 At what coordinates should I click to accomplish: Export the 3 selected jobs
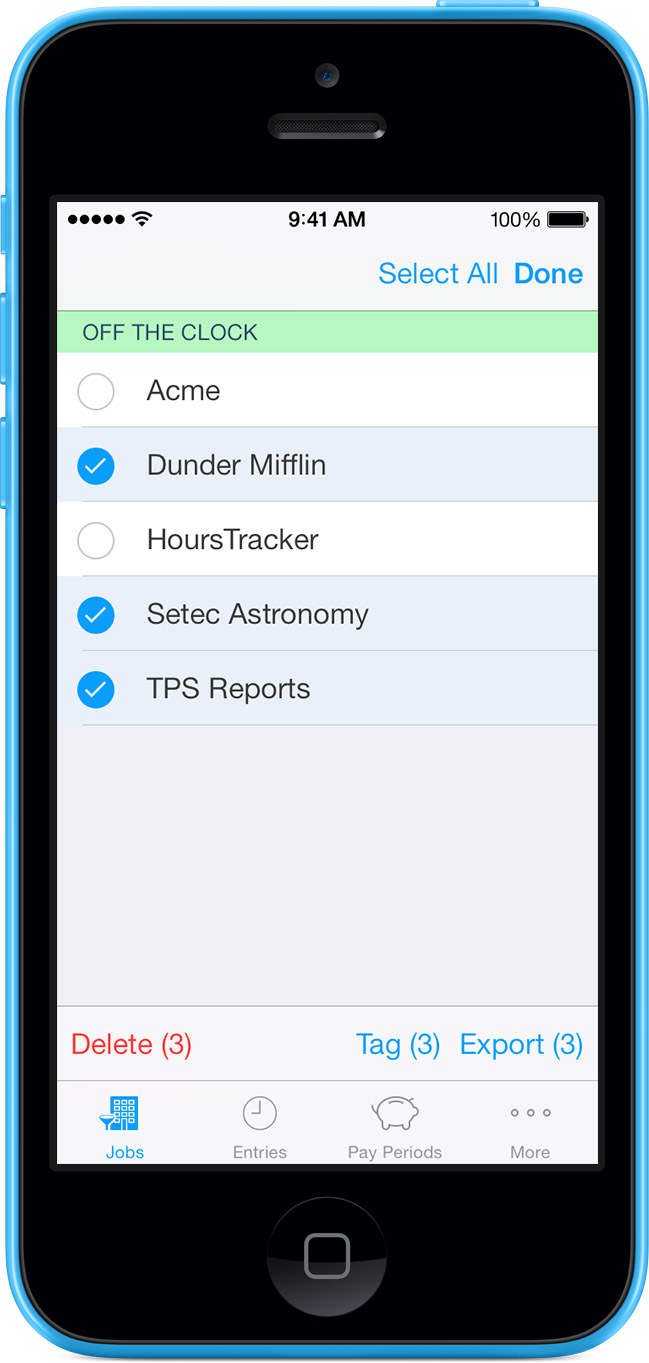pos(521,1044)
